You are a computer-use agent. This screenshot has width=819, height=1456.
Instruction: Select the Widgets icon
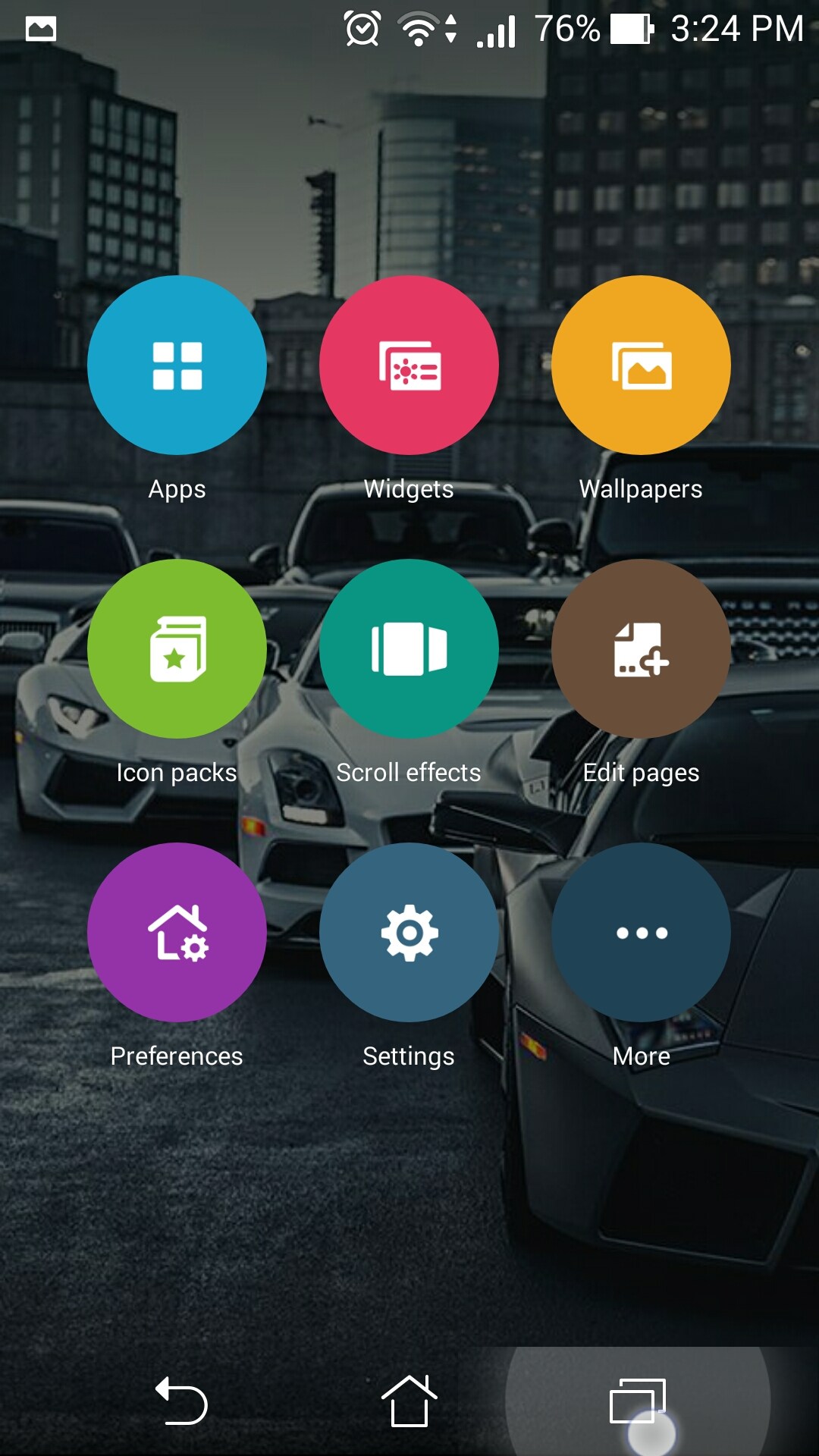(409, 366)
